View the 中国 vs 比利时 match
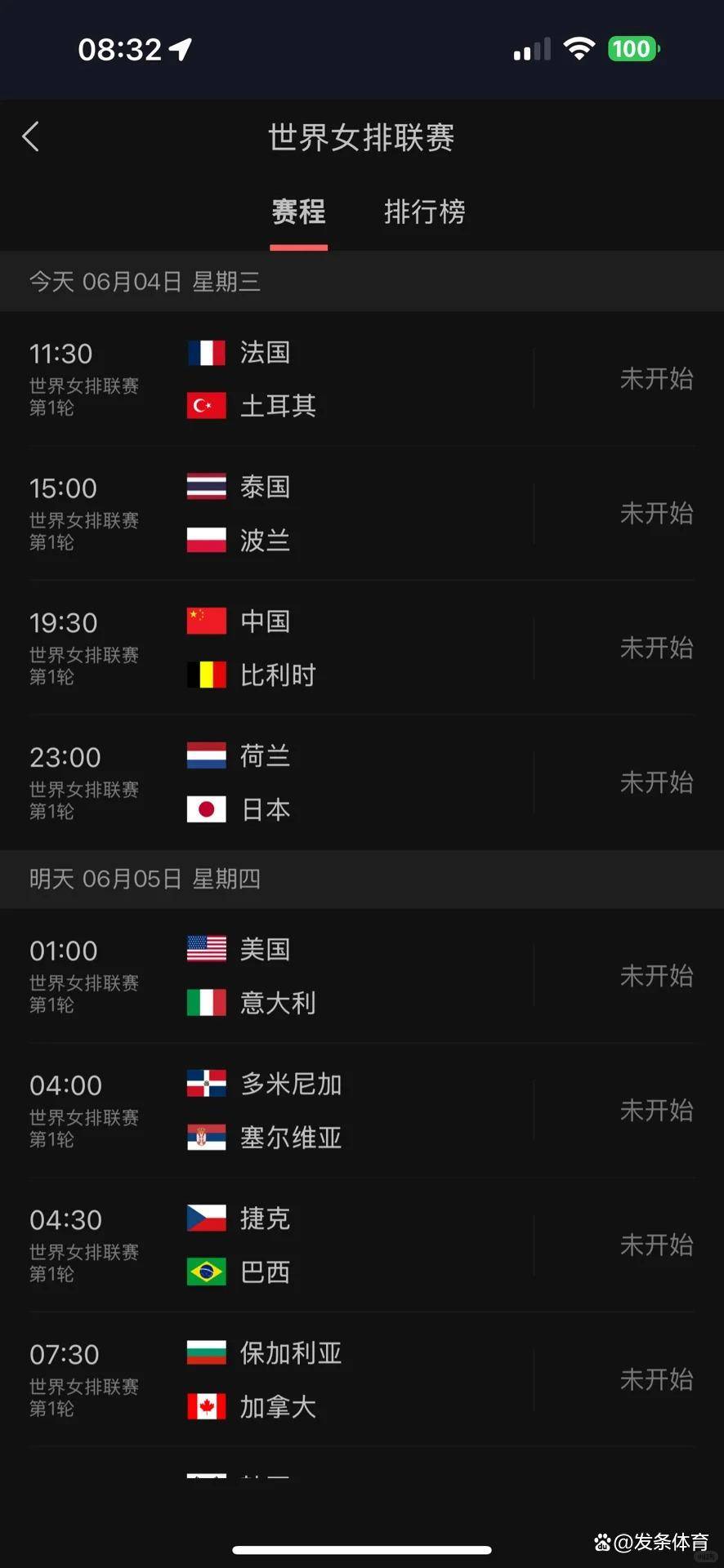The height and width of the screenshot is (1568, 724). (361, 648)
